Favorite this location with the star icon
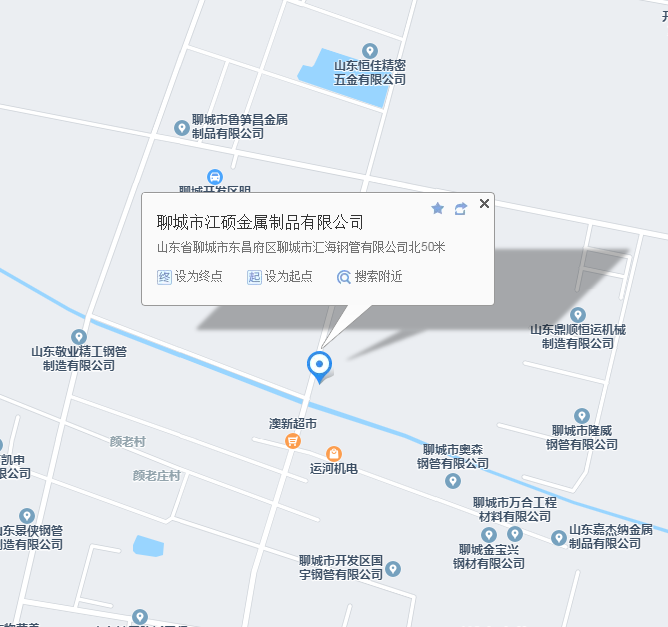This screenshot has width=668, height=627. (x=437, y=208)
